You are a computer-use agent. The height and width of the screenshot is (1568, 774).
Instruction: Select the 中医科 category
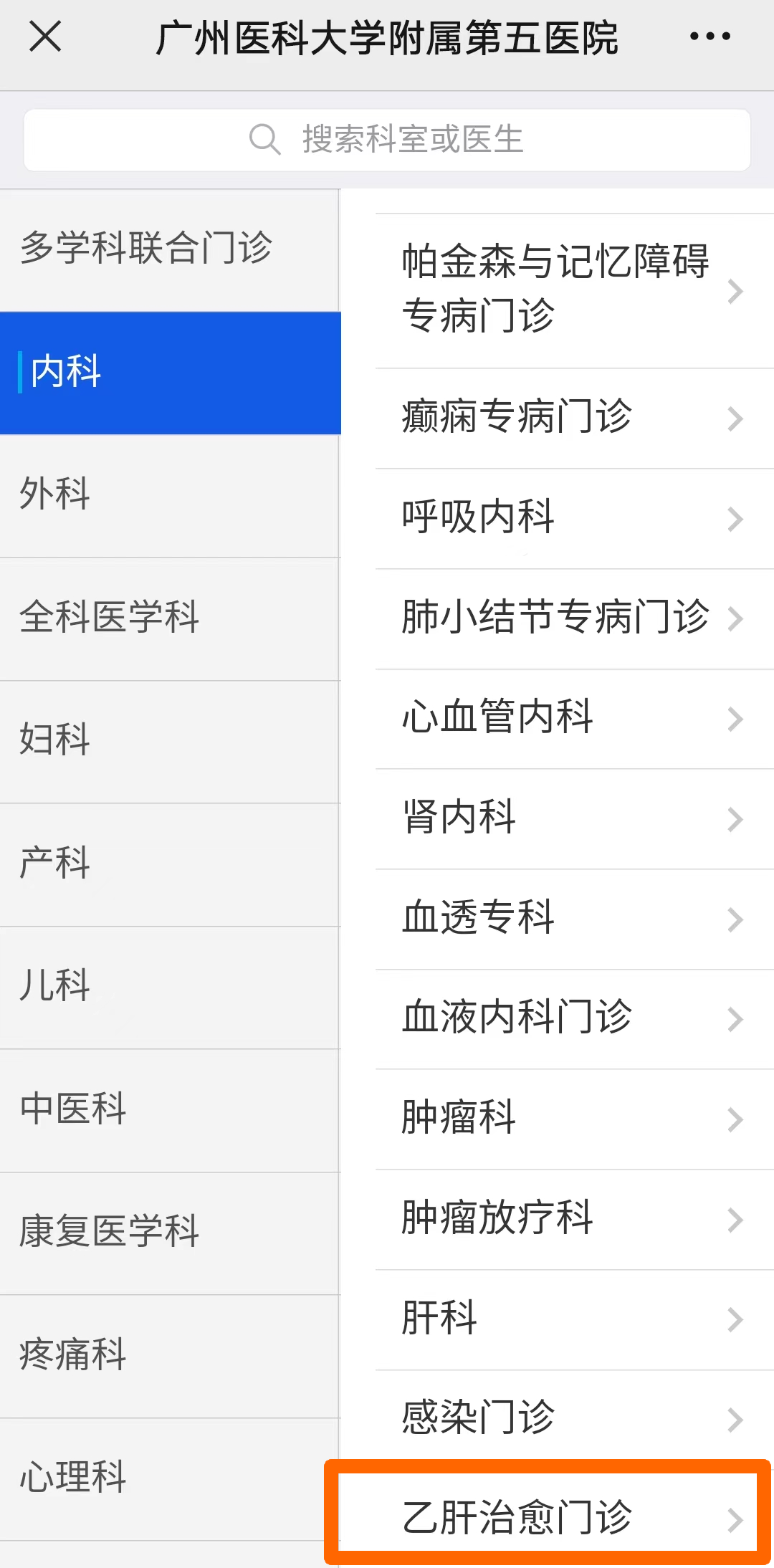[170, 1110]
